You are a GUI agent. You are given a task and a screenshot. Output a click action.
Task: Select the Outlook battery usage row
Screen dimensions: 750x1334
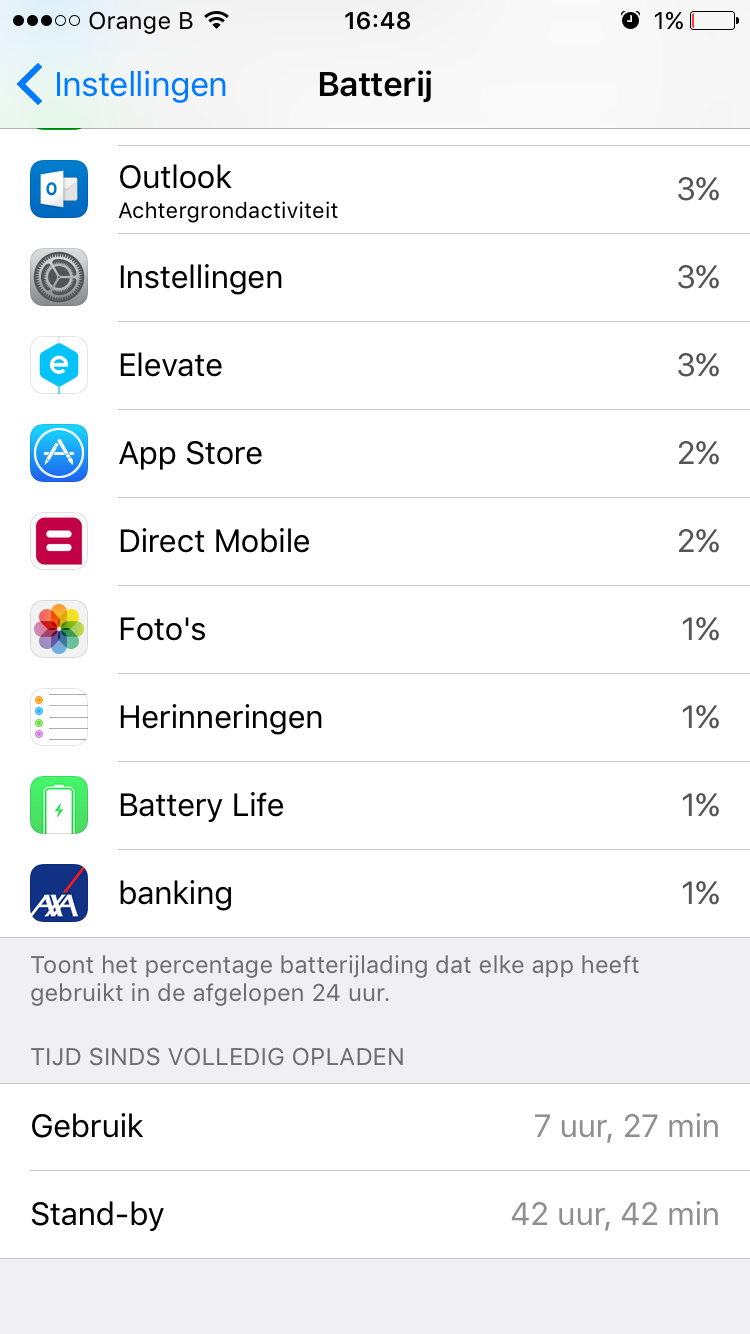point(375,190)
